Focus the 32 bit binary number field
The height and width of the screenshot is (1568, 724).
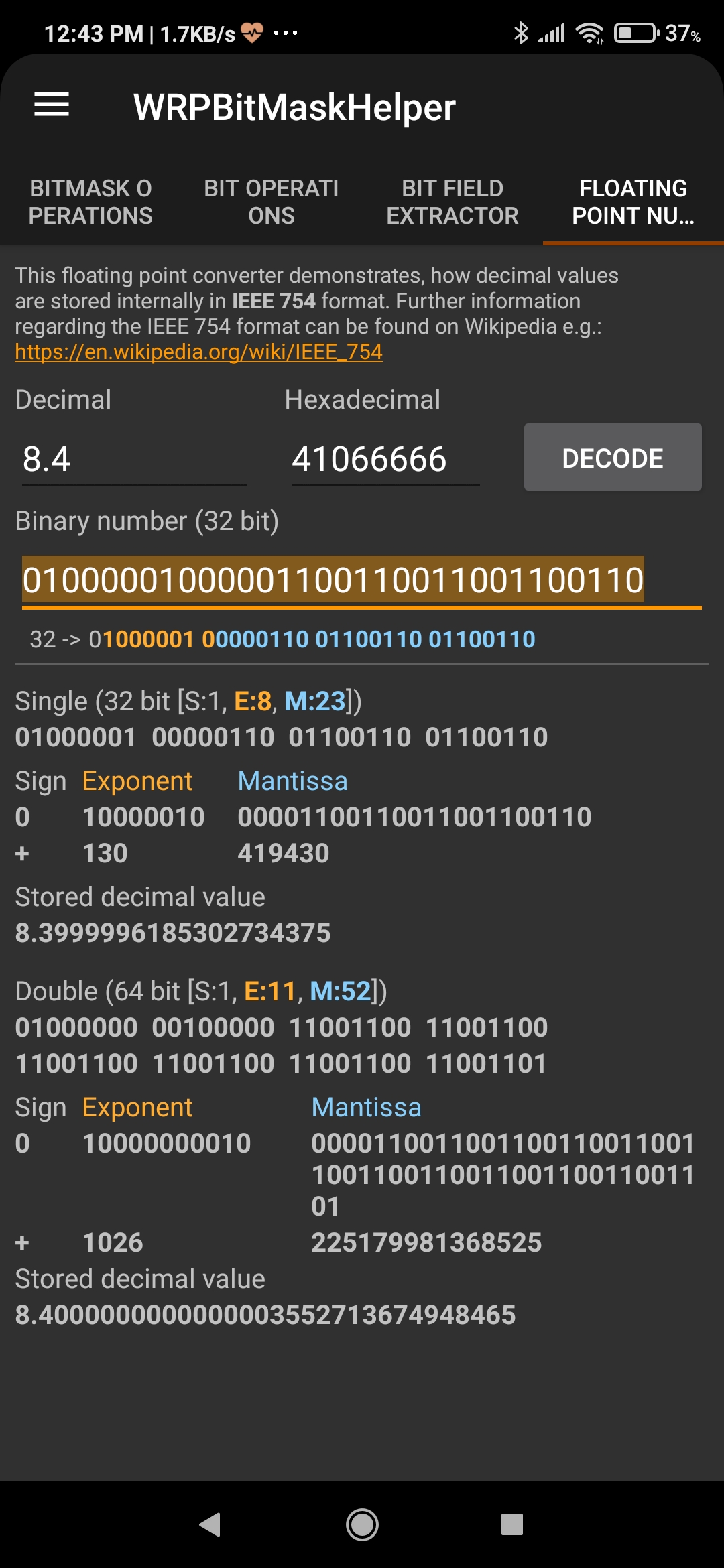[361, 580]
